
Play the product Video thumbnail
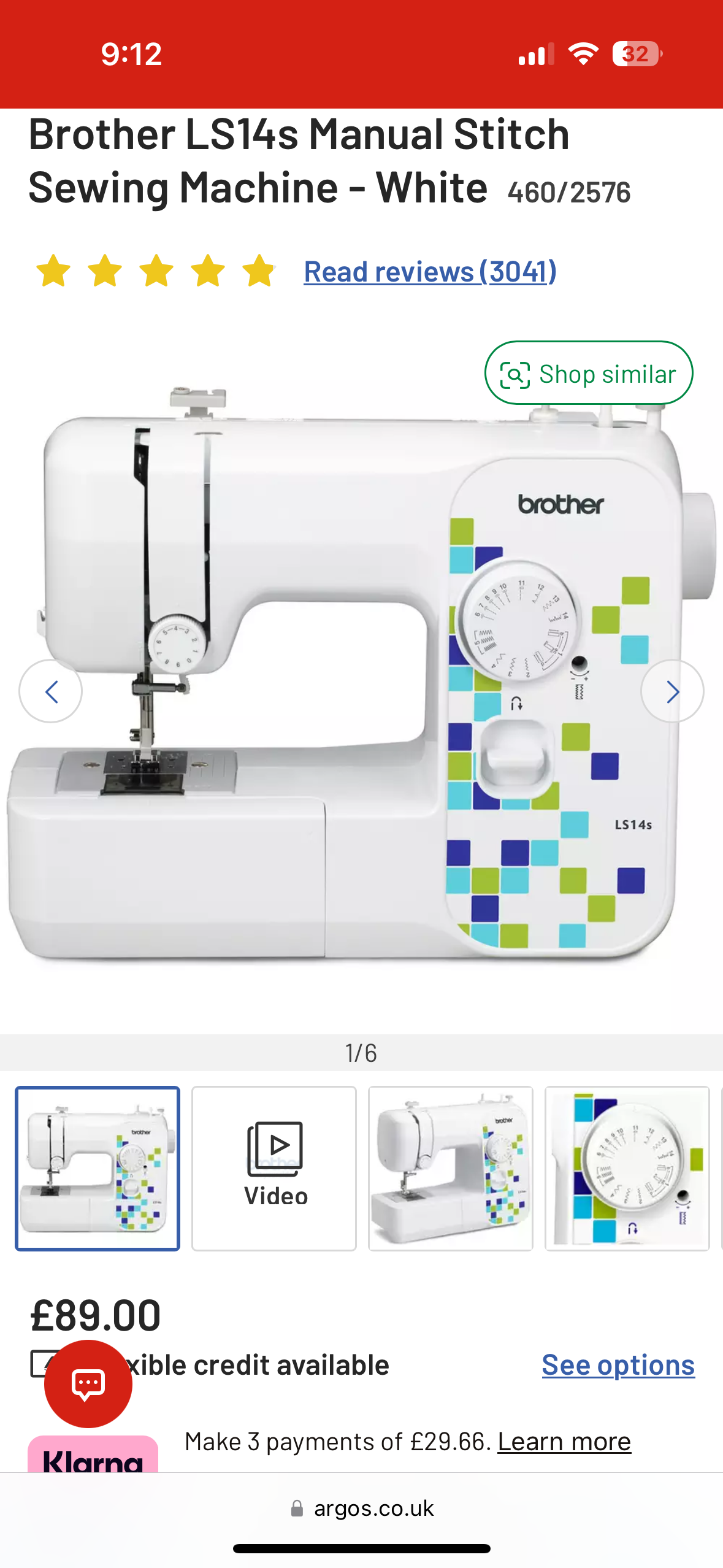(x=274, y=1168)
